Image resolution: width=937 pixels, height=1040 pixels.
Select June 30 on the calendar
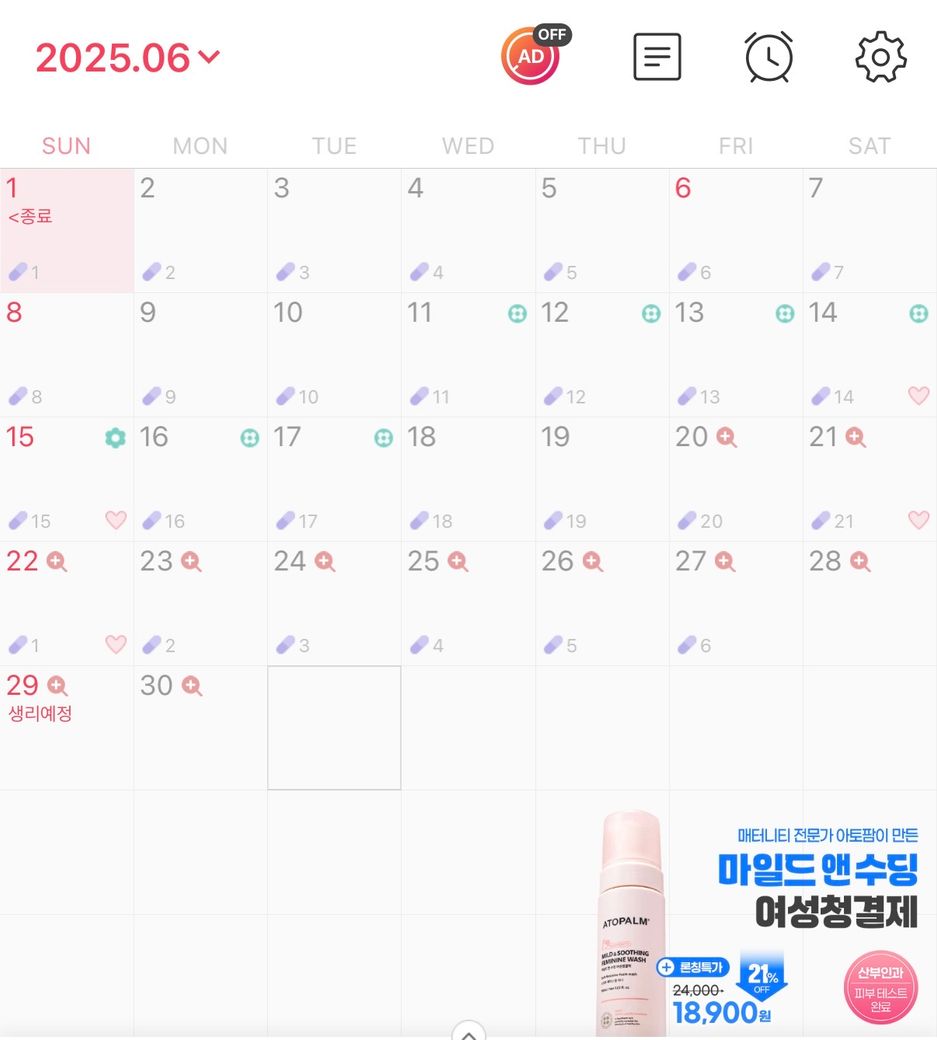point(200,727)
